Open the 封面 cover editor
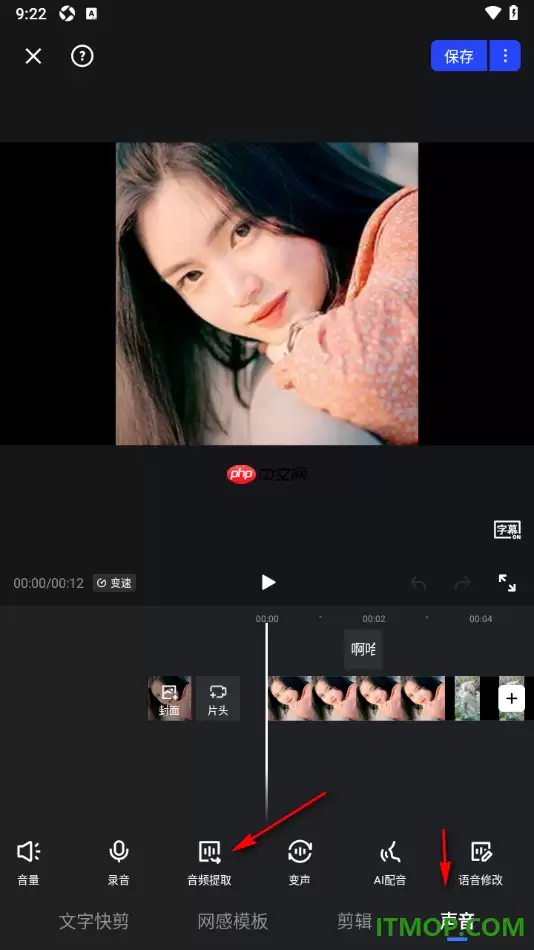 click(170, 699)
